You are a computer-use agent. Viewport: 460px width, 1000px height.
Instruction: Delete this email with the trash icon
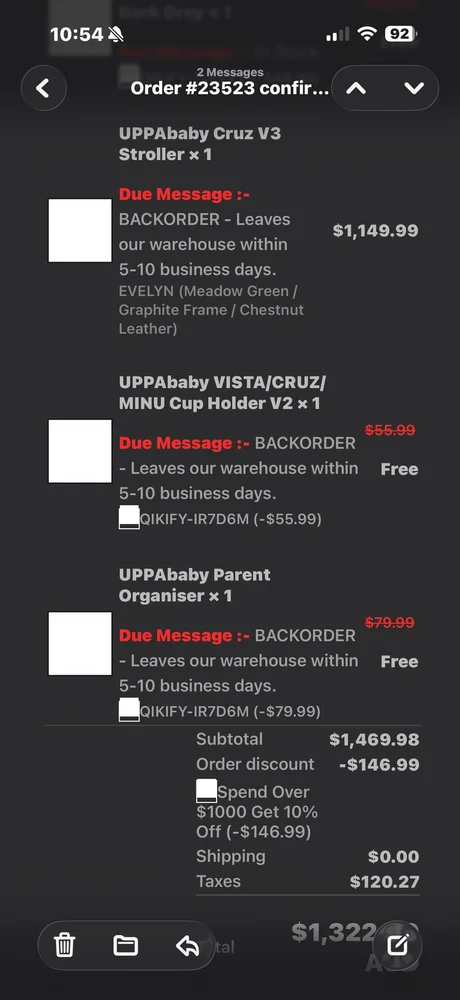click(x=64, y=945)
